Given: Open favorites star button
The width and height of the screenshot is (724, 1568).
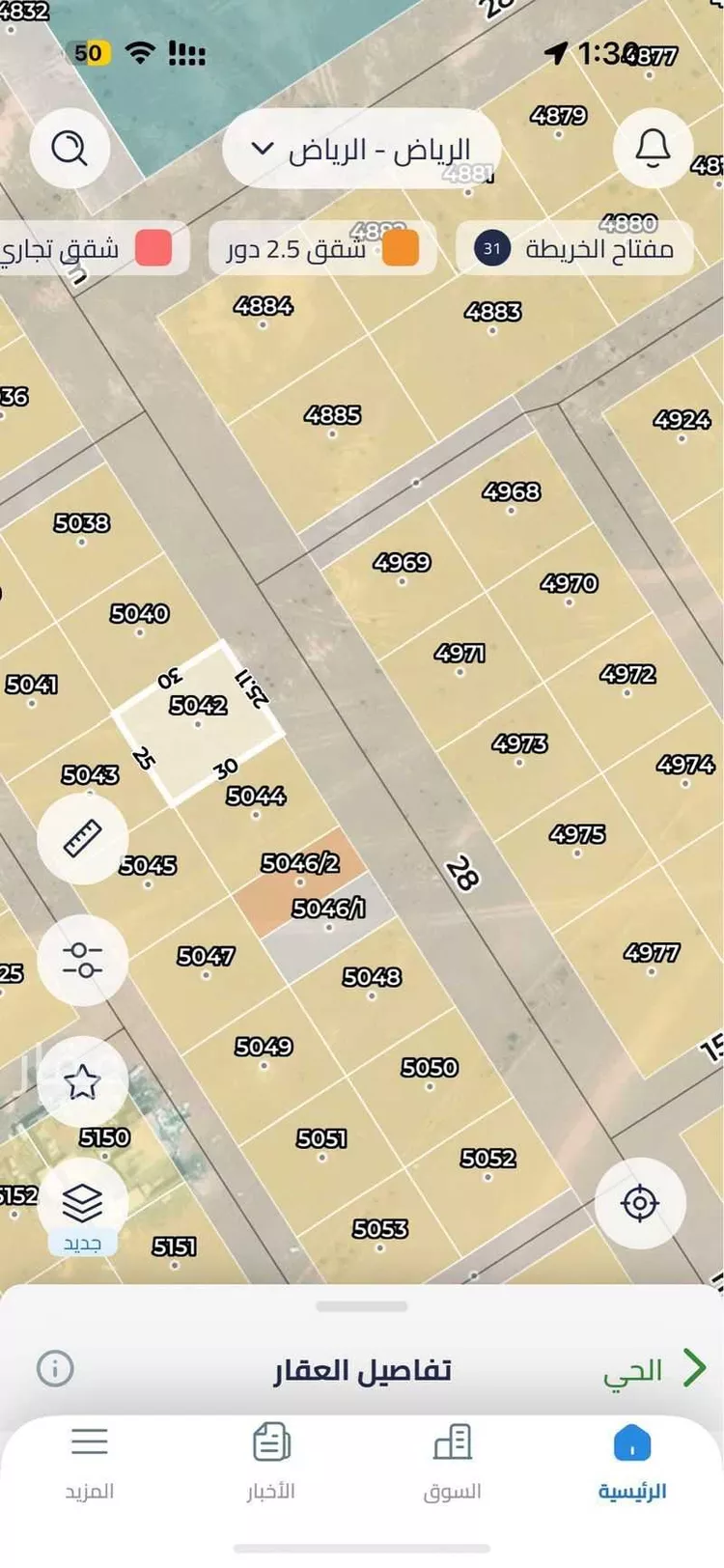Looking at the screenshot, I should pyautogui.click(x=83, y=1081).
